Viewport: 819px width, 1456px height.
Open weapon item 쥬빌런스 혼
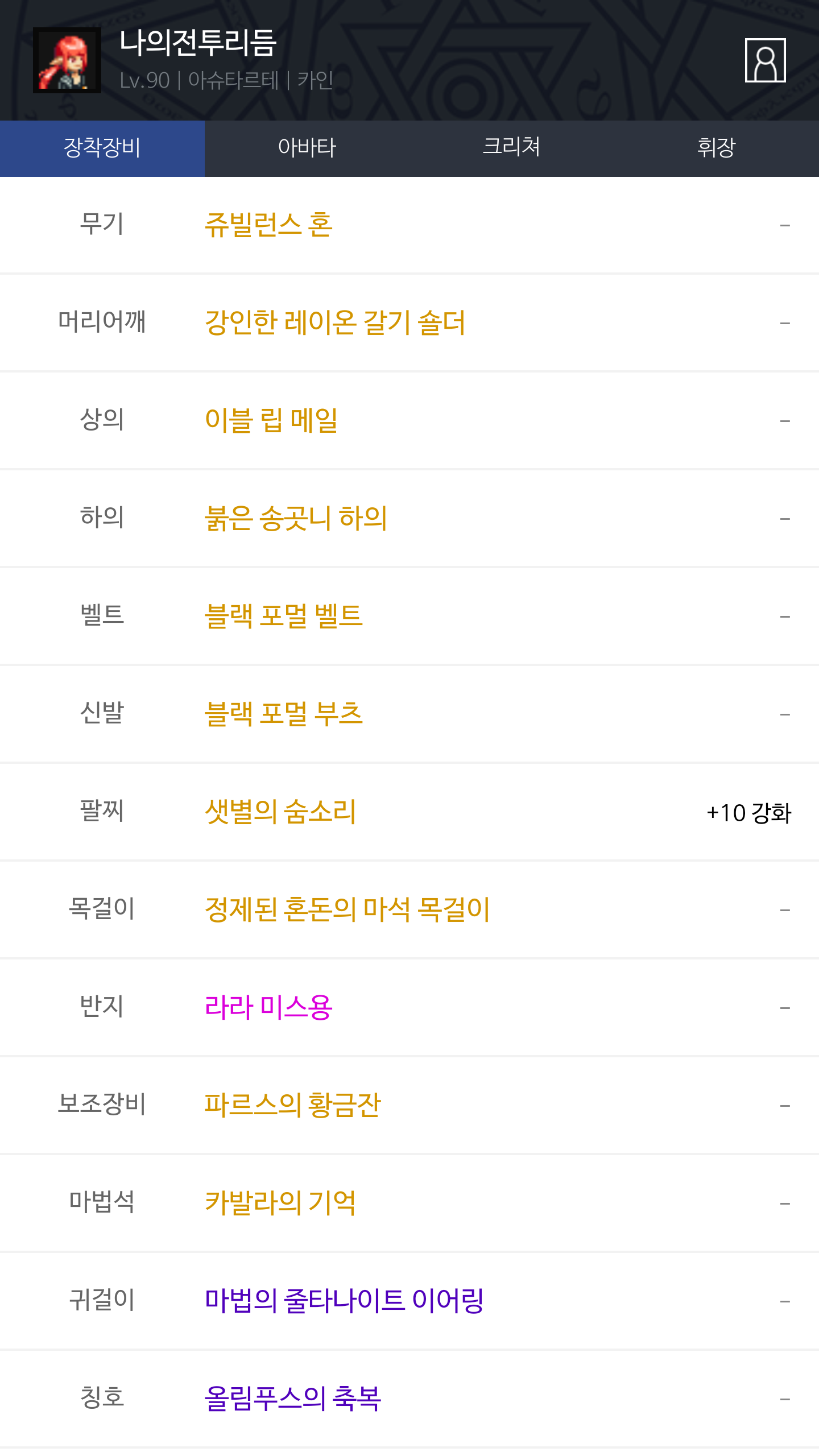point(268,225)
